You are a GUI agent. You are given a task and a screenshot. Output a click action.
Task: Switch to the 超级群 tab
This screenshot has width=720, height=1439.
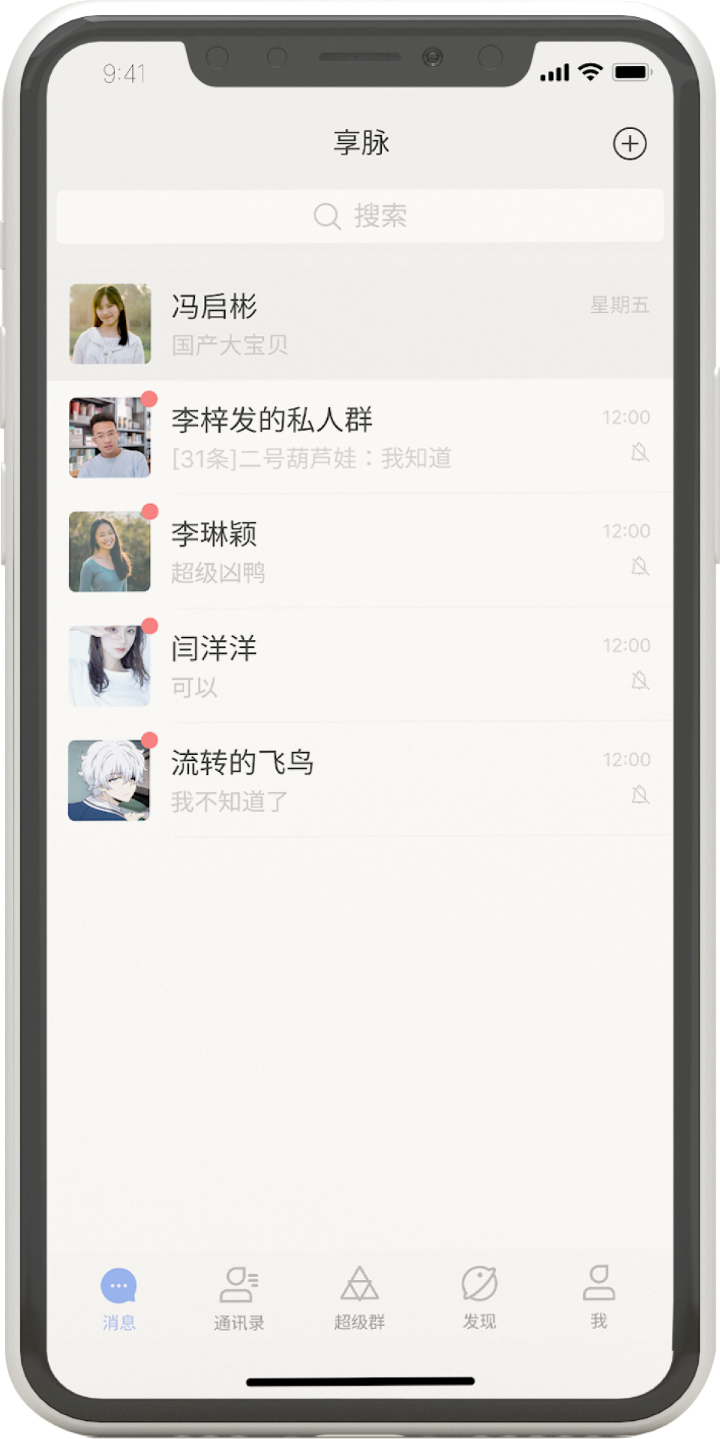click(x=359, y=1297)
